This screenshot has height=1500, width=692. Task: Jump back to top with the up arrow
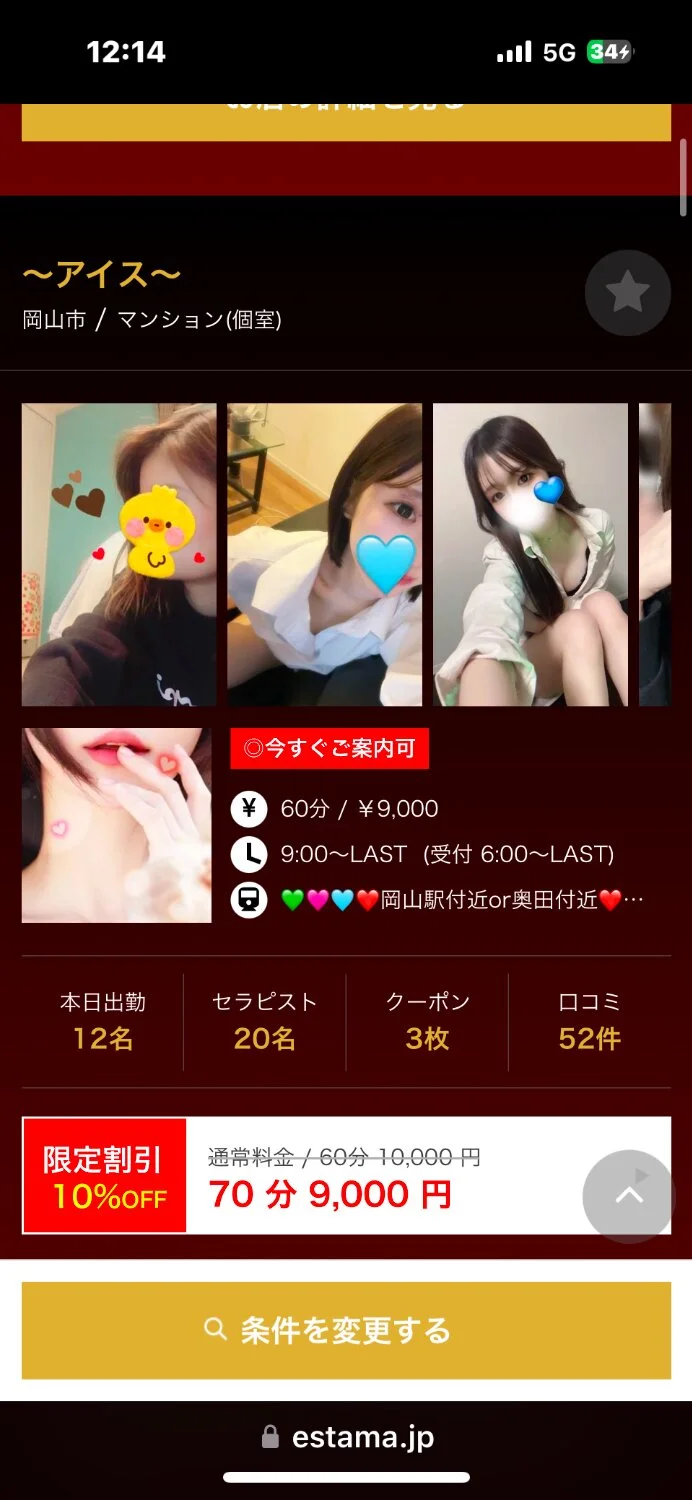click(629, 1196)
